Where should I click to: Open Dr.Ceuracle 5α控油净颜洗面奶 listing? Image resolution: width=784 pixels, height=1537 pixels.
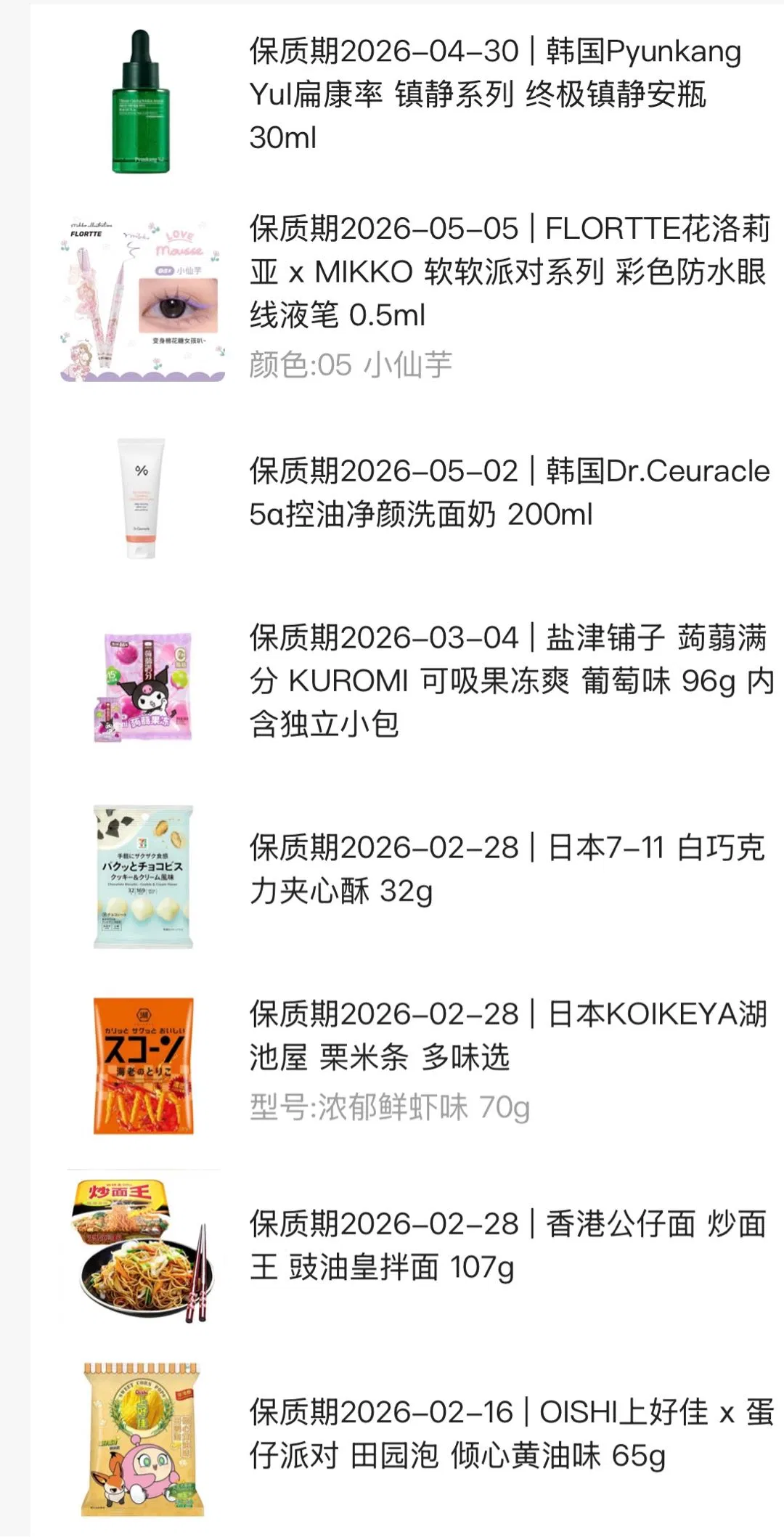[508, 492]
